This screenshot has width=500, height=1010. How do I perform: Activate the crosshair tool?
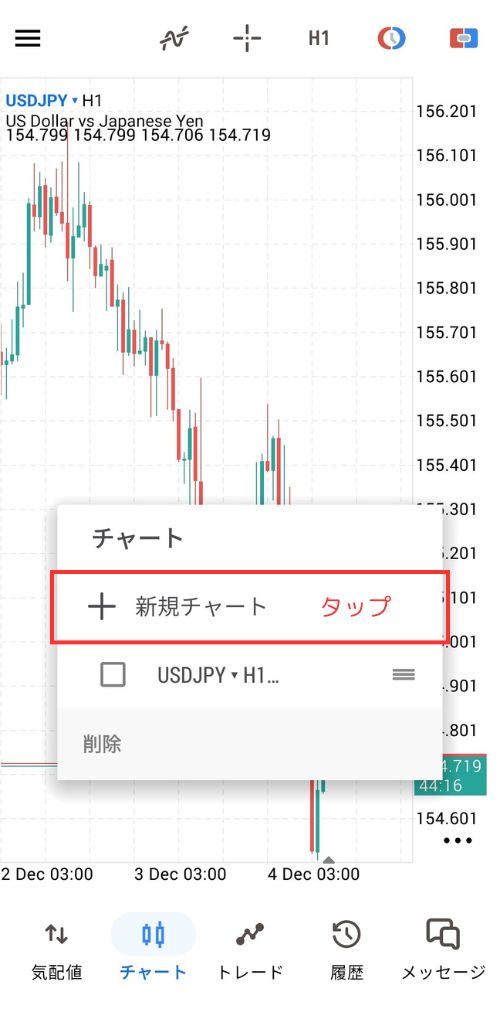tap(247, 39)
